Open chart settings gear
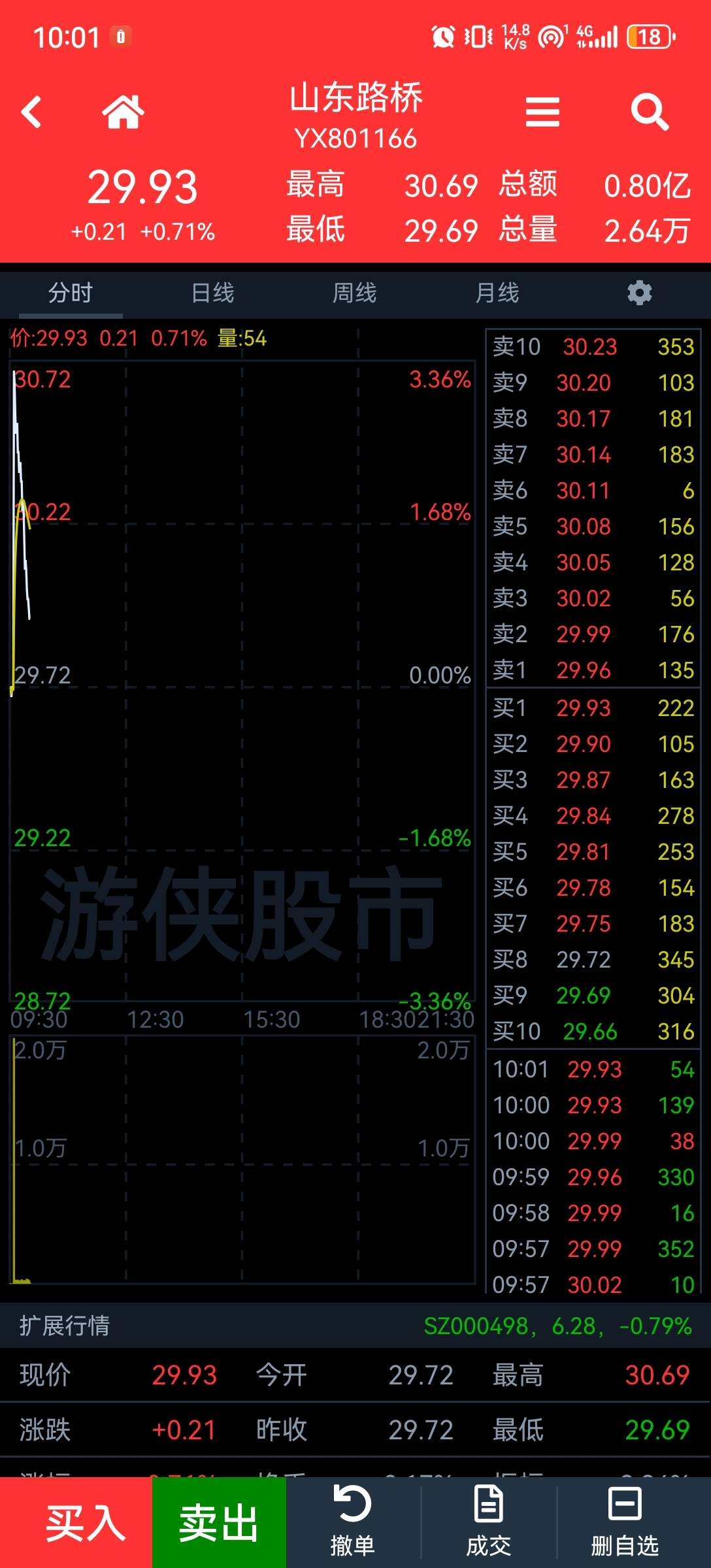711x1568 pixels. coord(640,293)
